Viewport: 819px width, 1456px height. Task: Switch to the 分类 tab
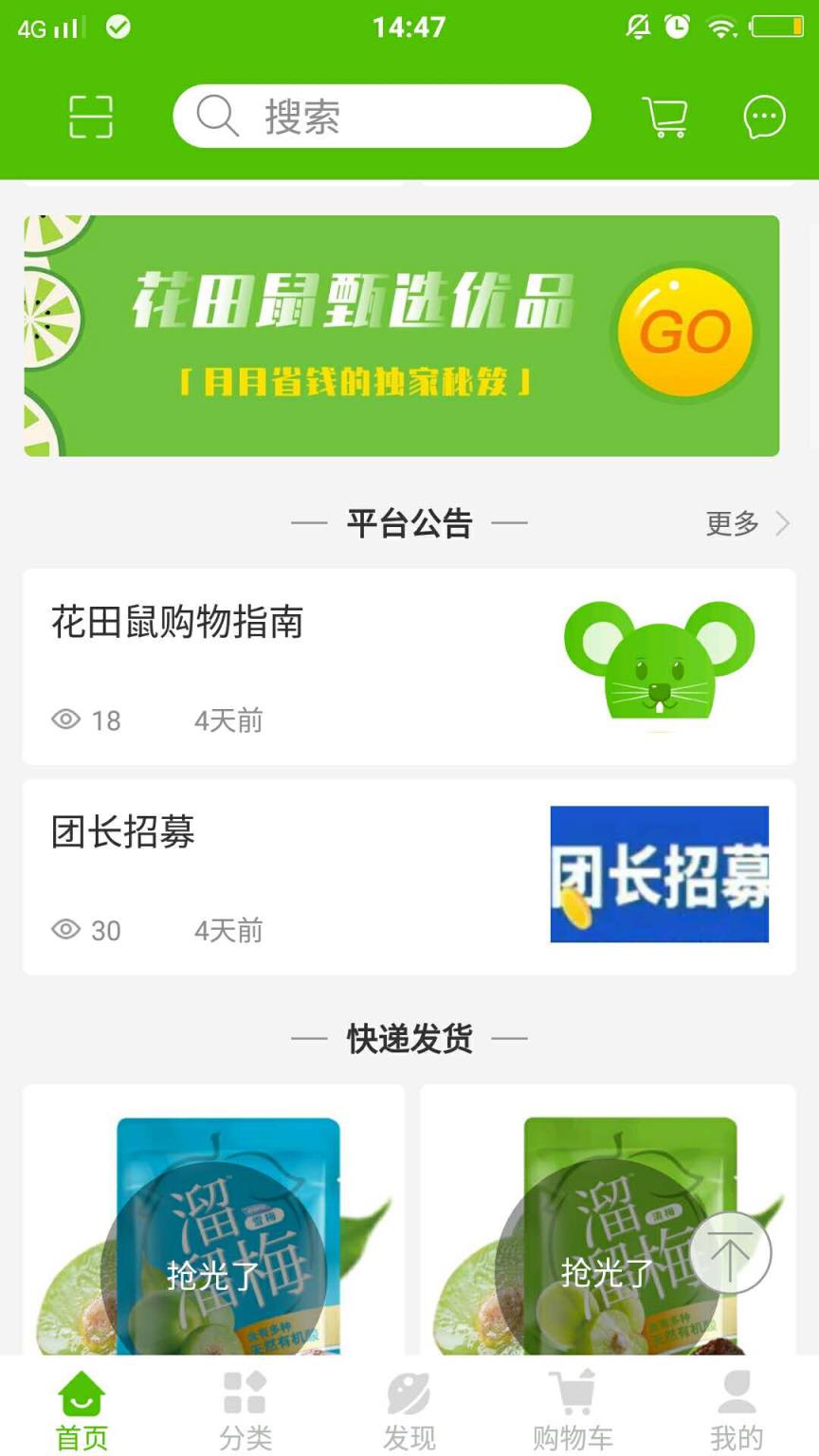[x=246, y=1410]
